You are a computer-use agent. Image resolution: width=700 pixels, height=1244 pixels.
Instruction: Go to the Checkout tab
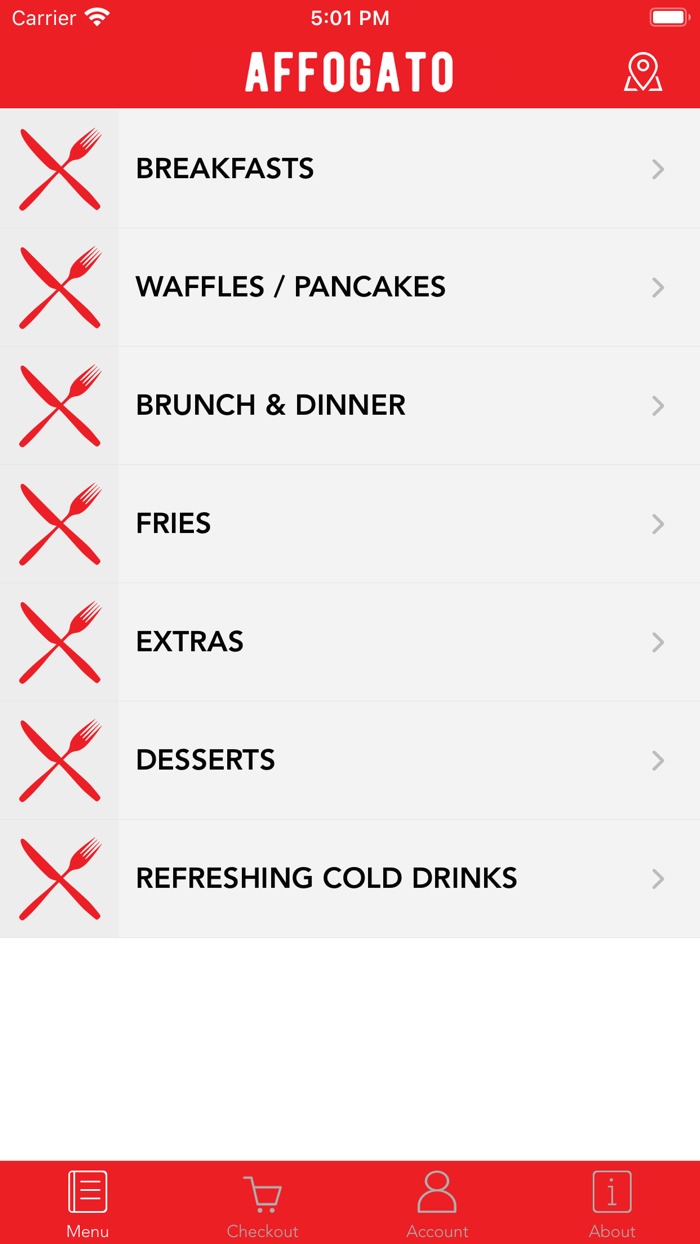(262, 1203)
